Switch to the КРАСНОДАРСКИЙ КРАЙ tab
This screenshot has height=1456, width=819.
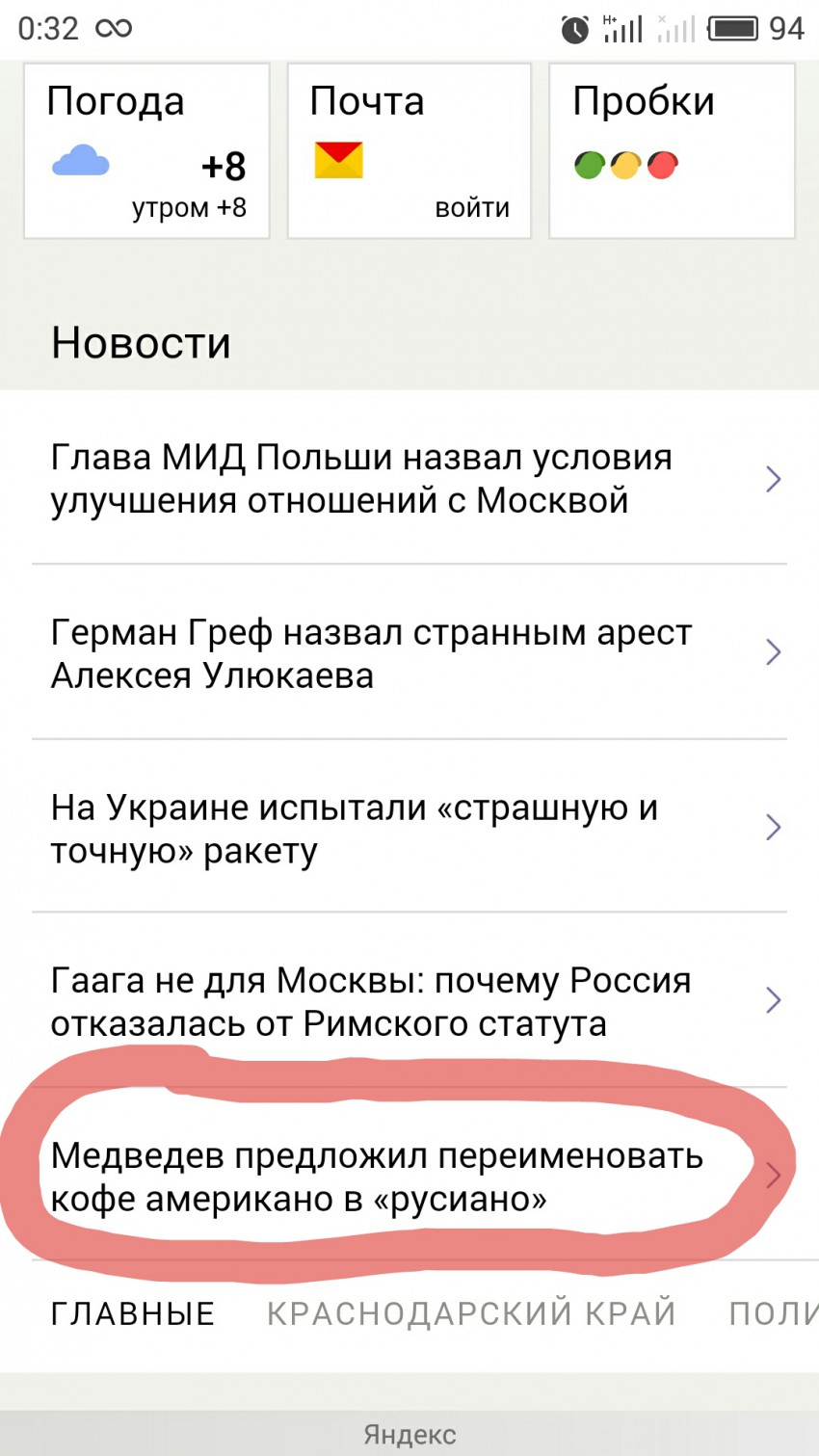(471, 1313)
